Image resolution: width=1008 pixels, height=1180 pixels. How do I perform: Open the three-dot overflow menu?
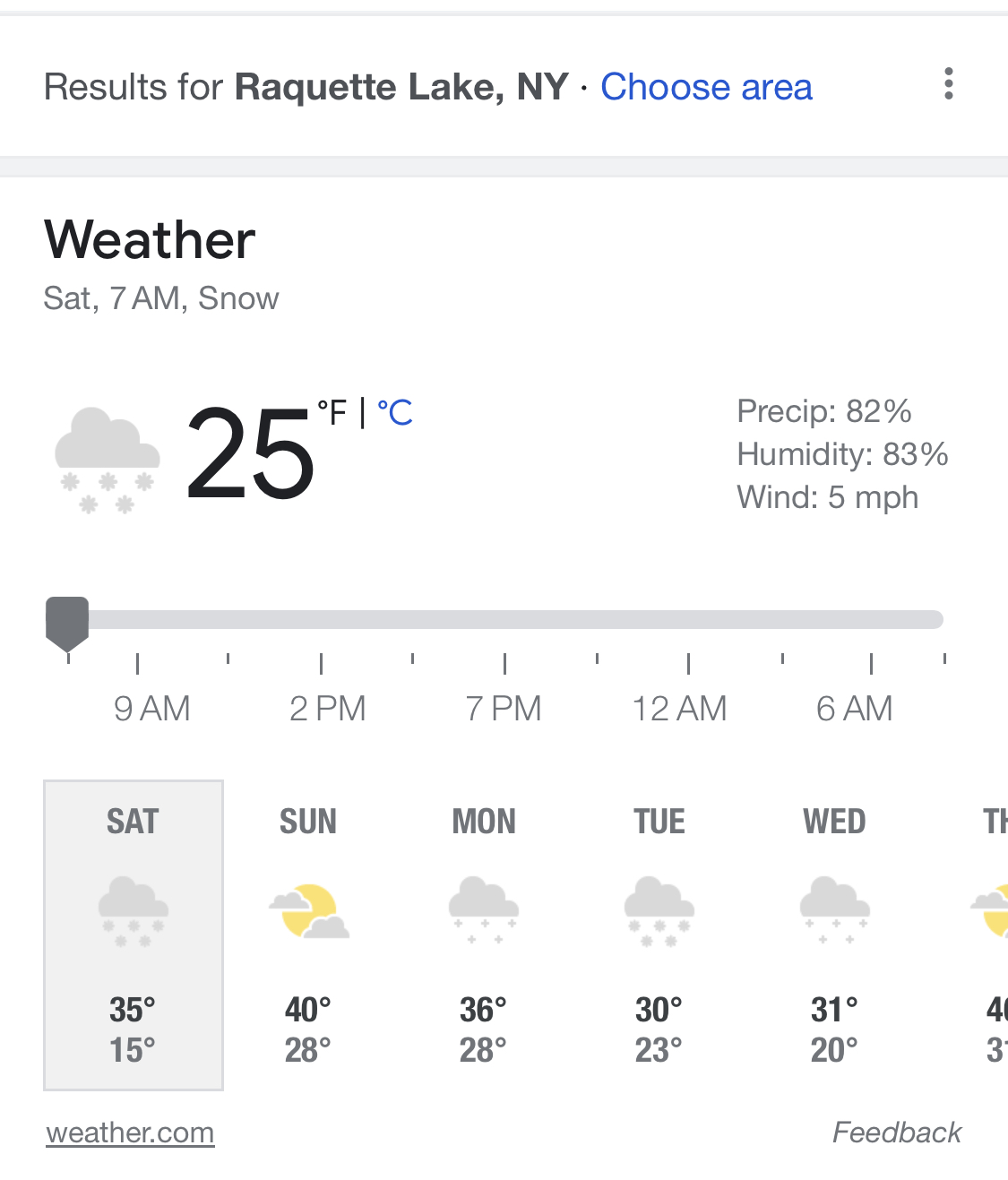(x=948, y=84)
